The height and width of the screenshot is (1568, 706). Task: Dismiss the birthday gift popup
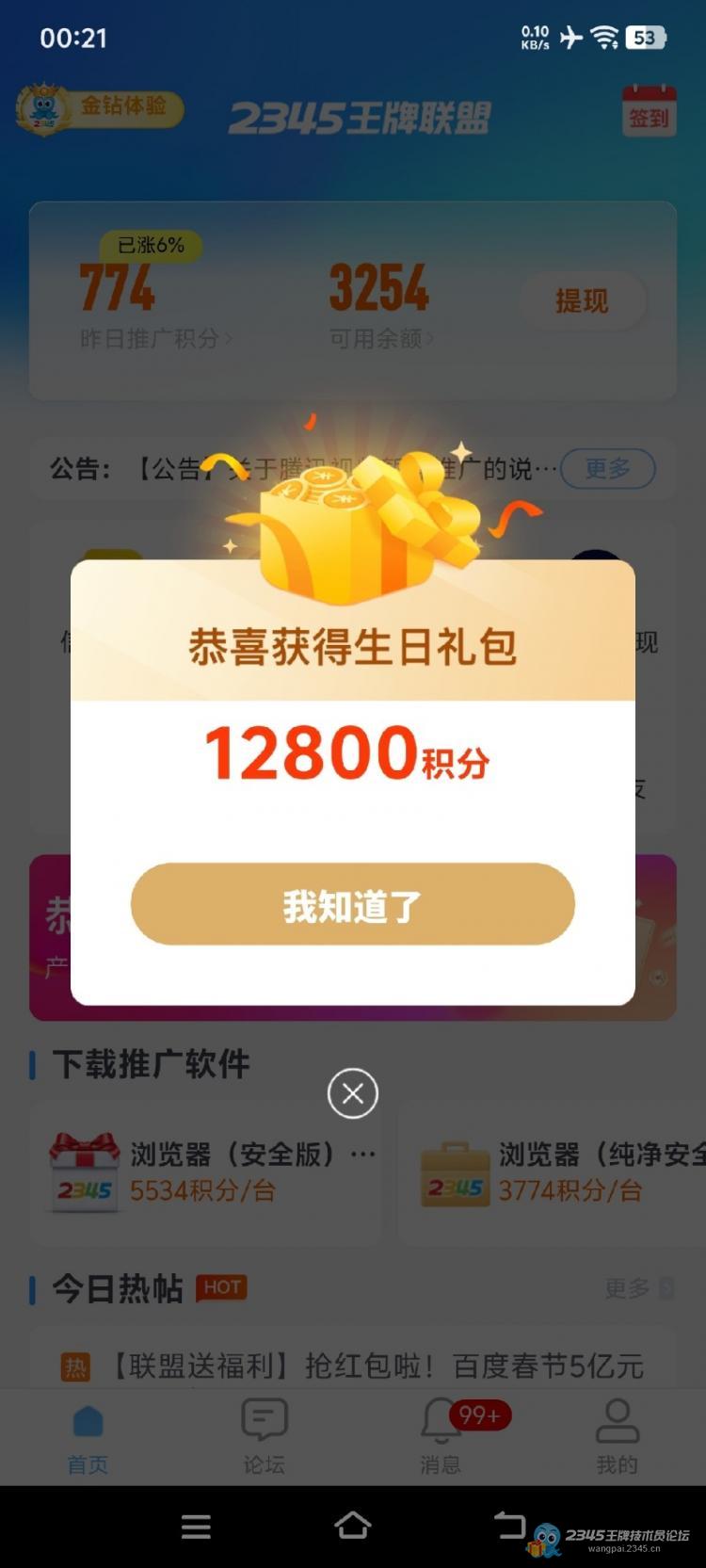(352, 1093)
